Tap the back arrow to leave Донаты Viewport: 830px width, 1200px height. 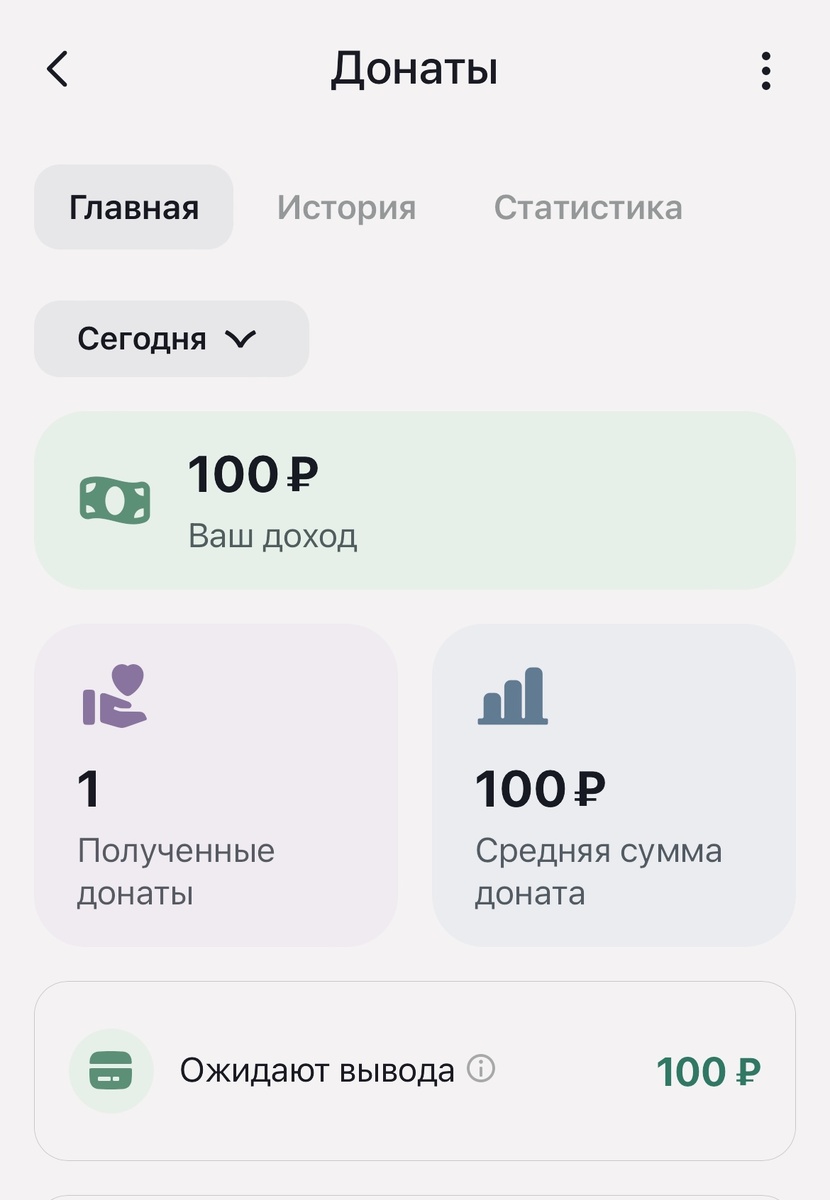point(57,69)
